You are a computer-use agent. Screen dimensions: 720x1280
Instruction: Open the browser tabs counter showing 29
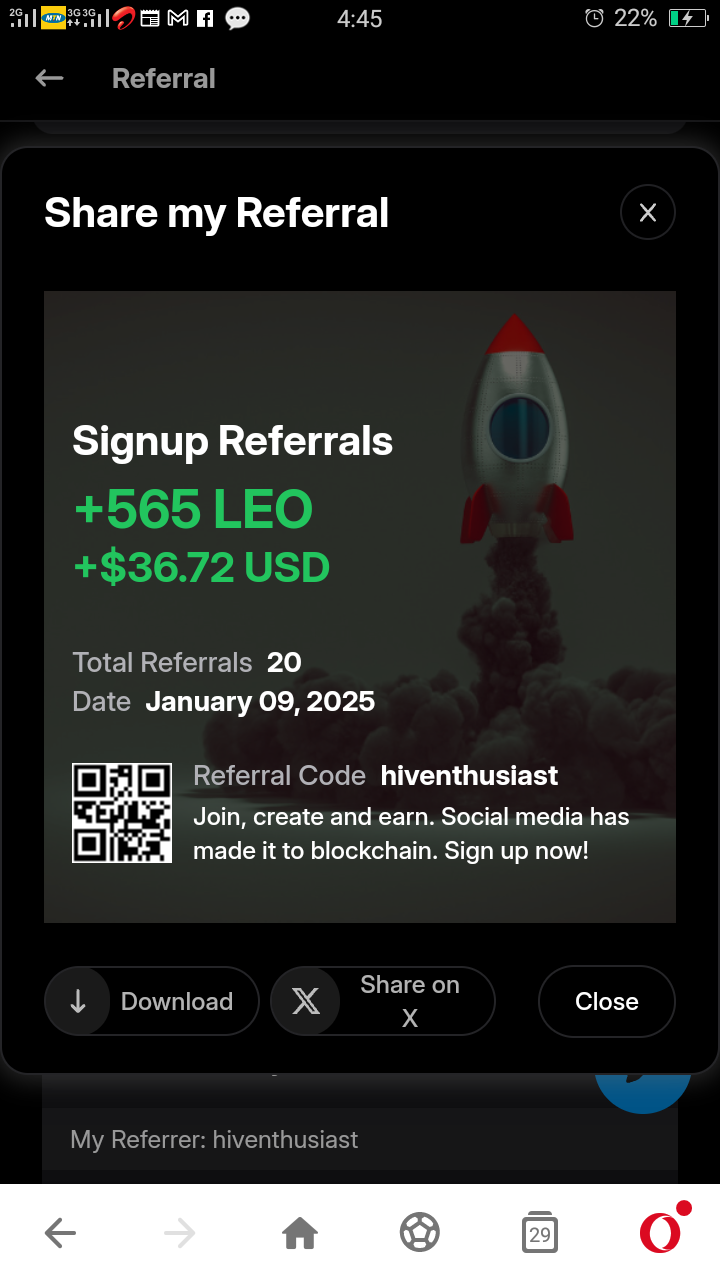pyautogui.click(x=540, y=1233)
